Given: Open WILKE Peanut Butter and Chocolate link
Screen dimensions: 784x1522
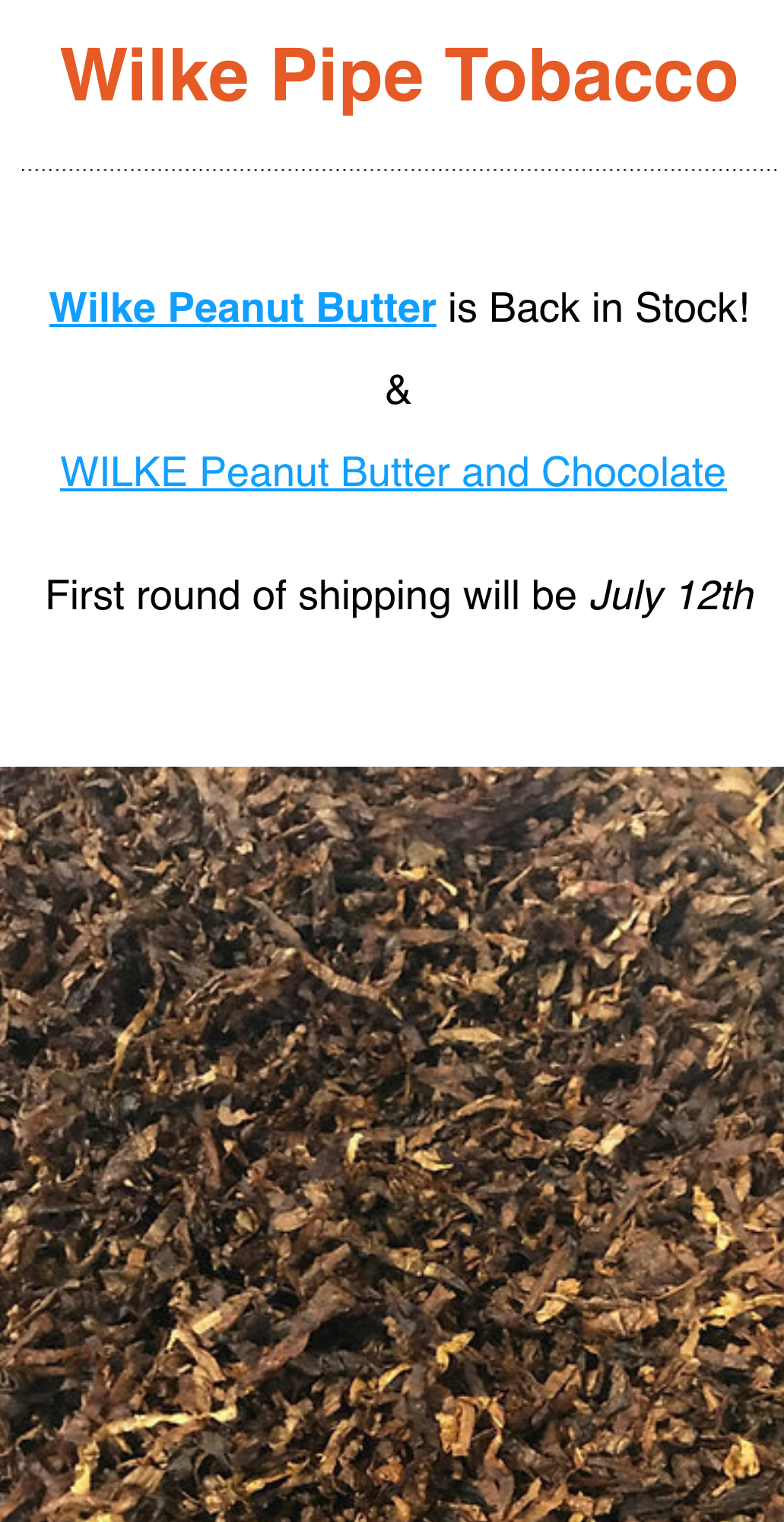Looking at the screenshot, I should coord(393,472).
